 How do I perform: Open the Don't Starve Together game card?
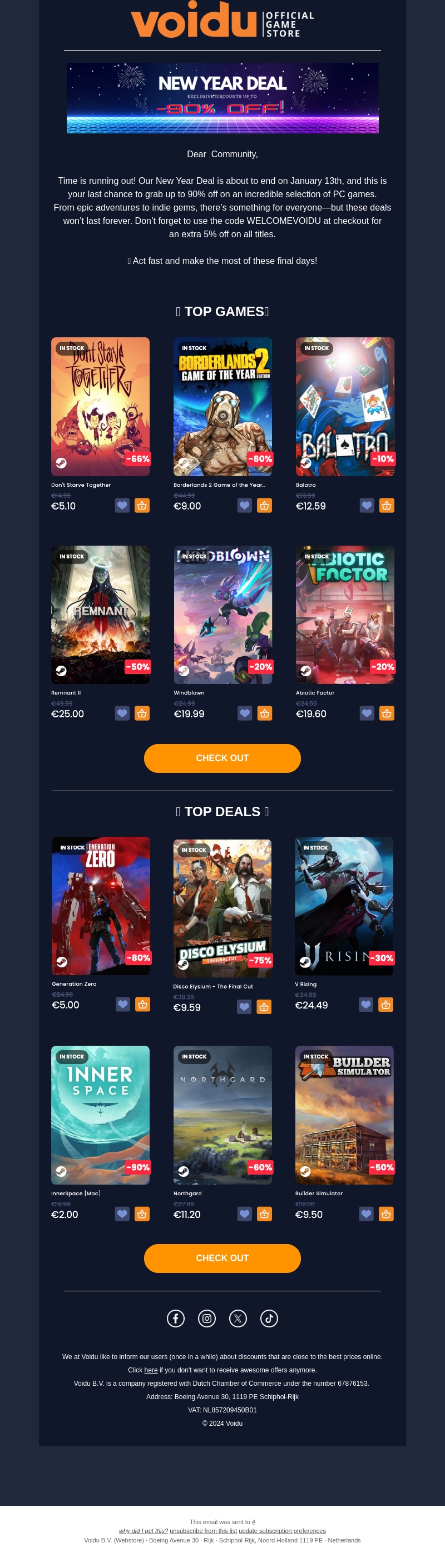point(100,406)
